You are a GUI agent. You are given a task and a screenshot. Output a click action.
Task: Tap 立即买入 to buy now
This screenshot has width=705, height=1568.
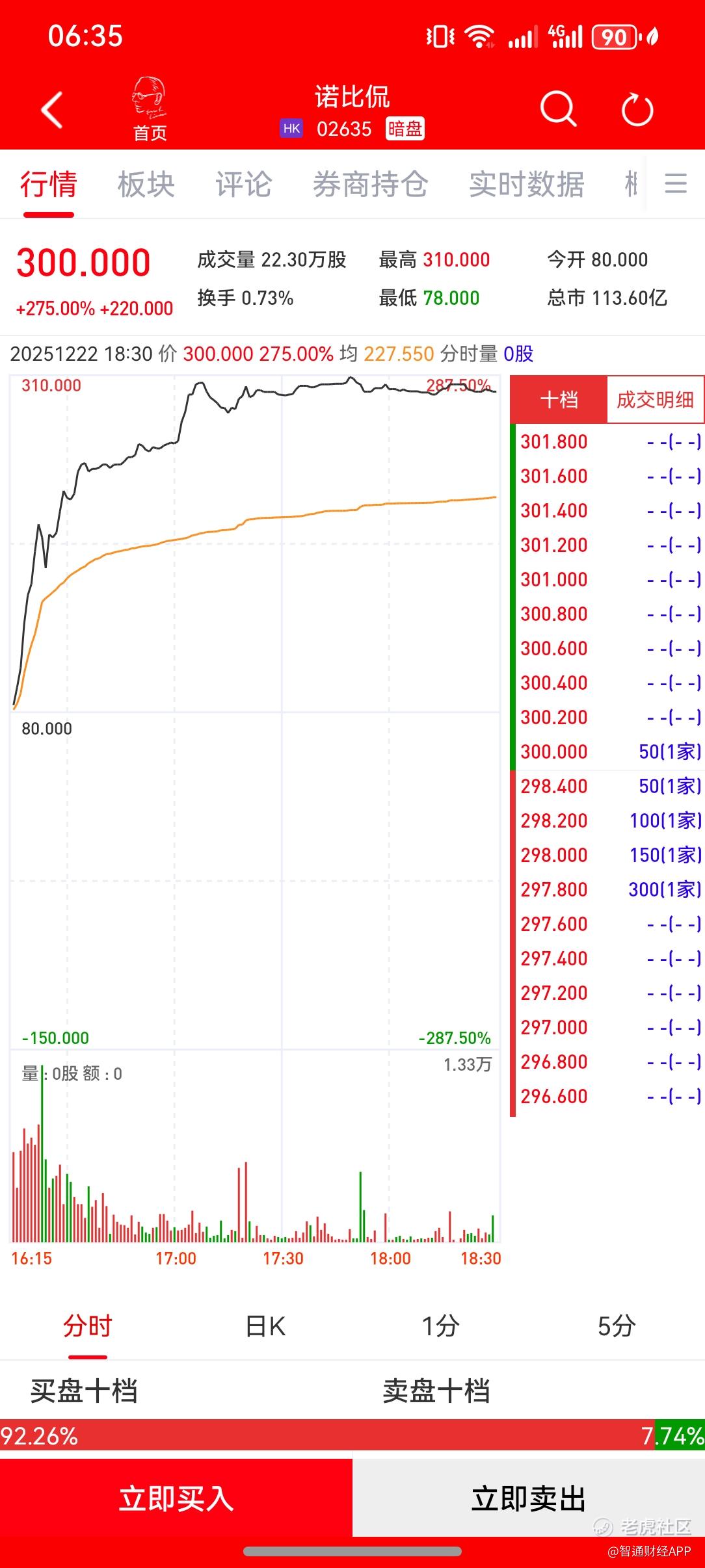(x=176, y=1498)
